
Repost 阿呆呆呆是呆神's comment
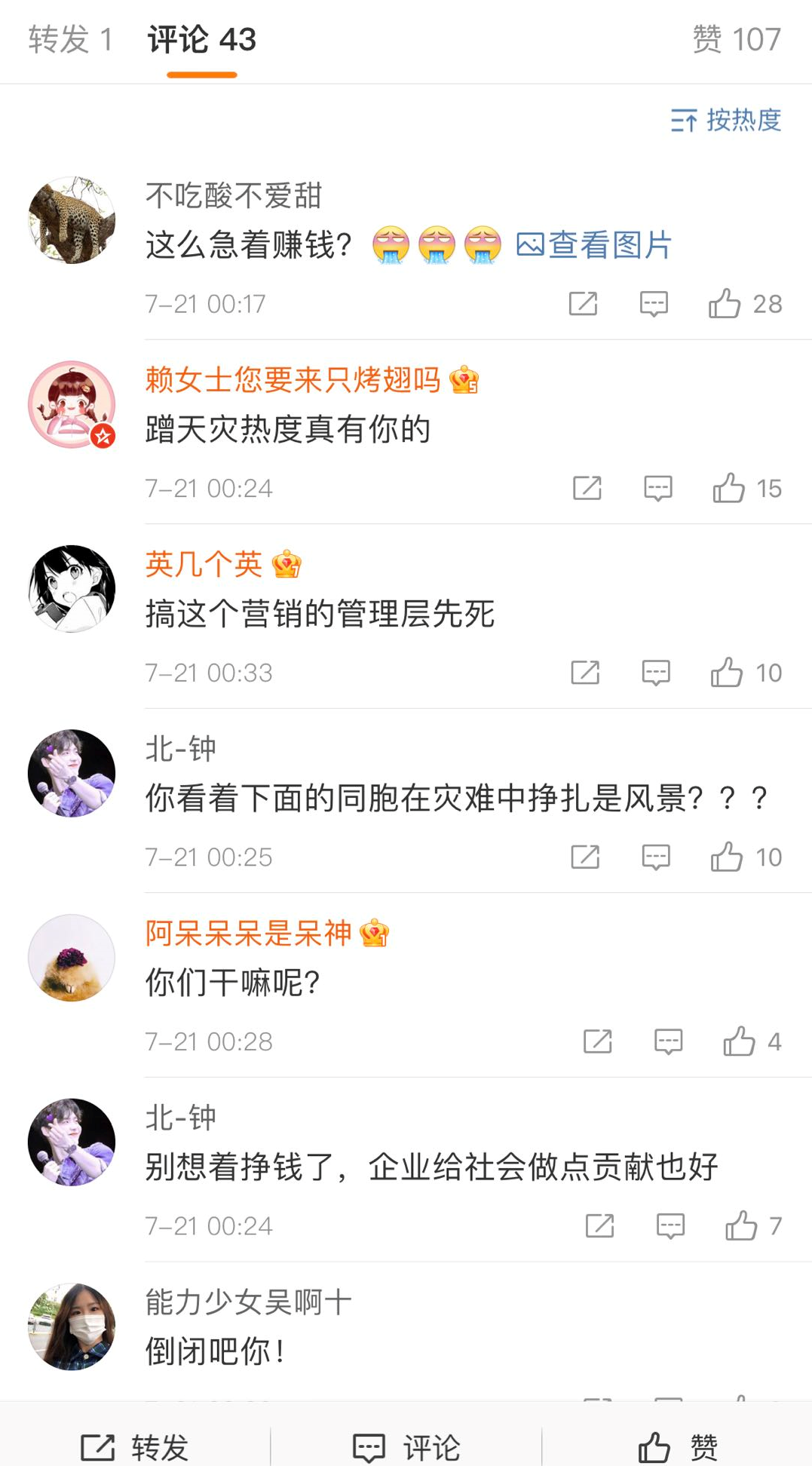click(x=597, y=1042)
